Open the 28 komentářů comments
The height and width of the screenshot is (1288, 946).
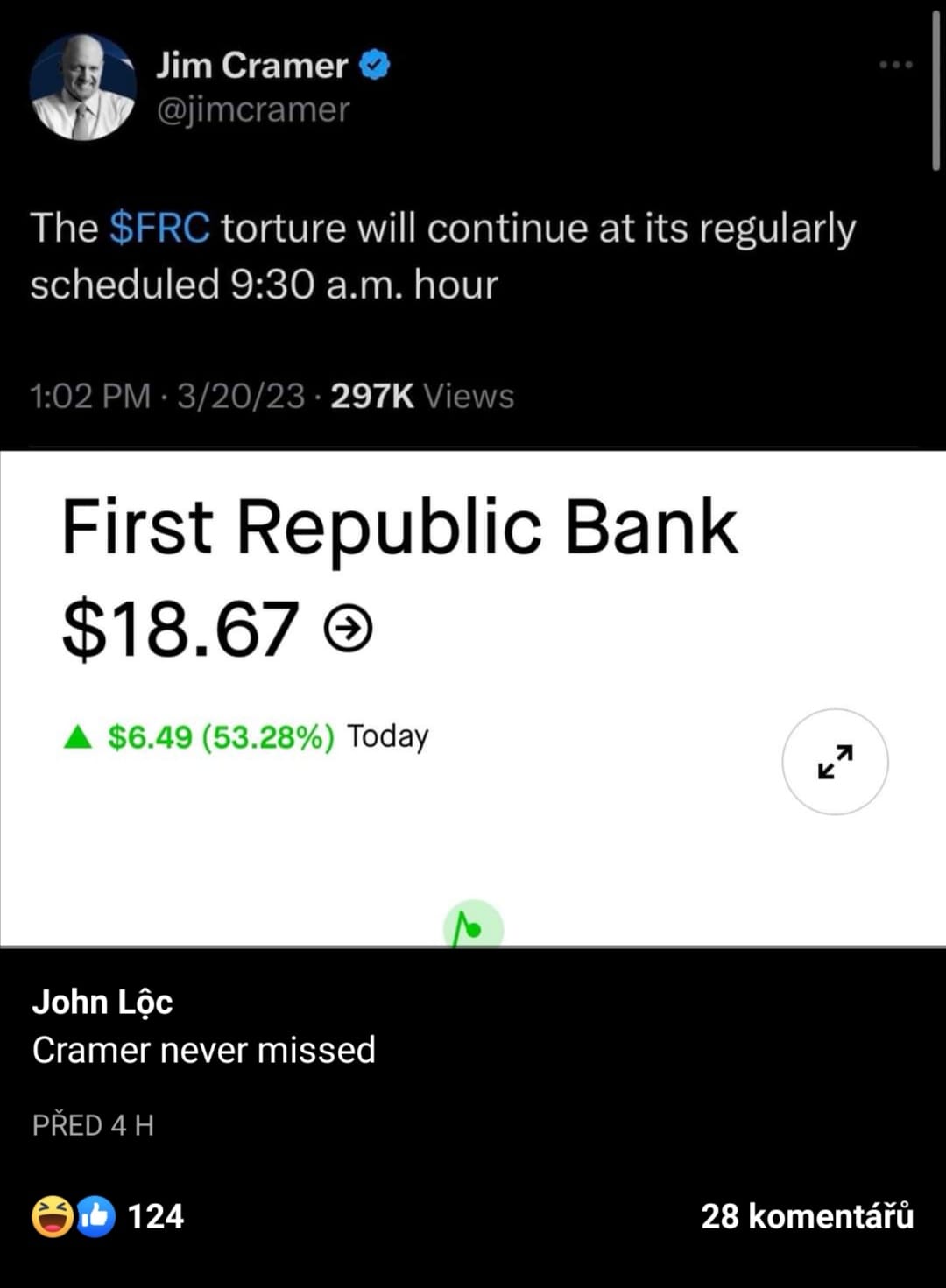tap(807, 1216)
